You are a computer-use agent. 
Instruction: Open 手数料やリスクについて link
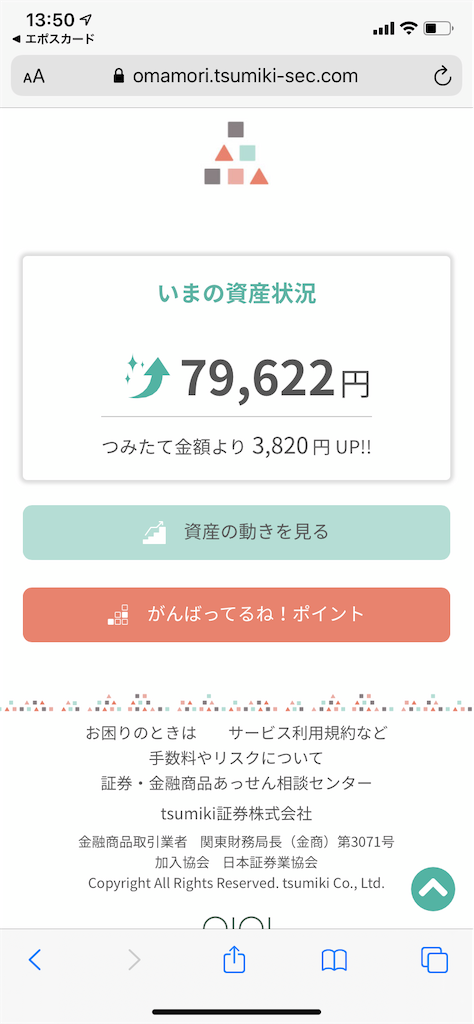tap(236, 758)
